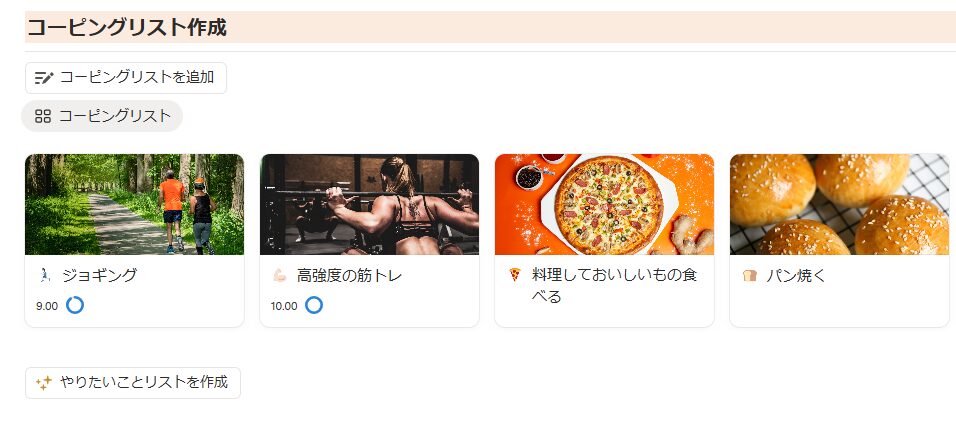Open the ジョギング card
Screen dimensions: 956x430
(x=134, y=240)
